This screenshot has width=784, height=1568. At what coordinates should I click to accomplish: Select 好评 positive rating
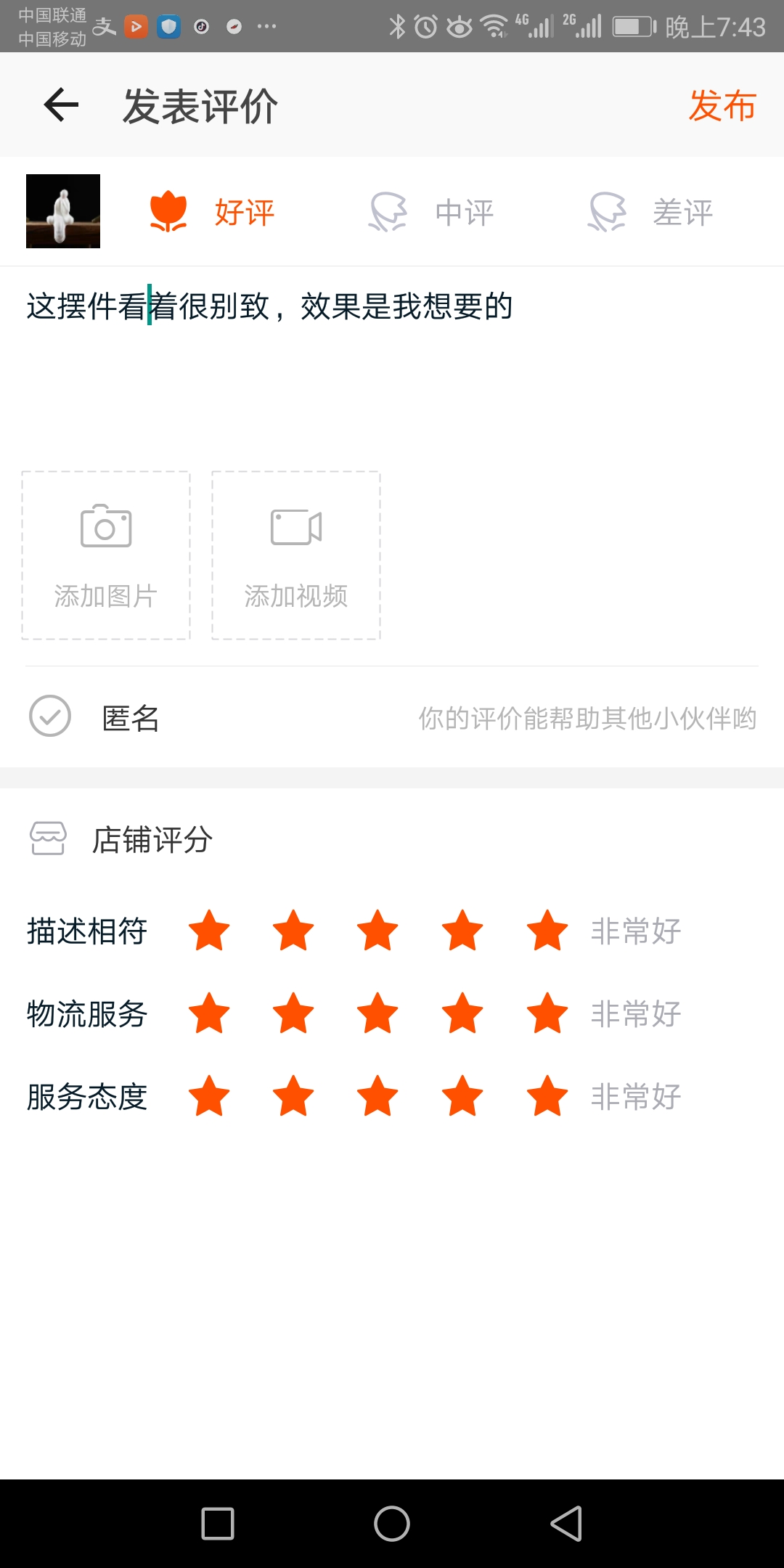tap(212, 212)
